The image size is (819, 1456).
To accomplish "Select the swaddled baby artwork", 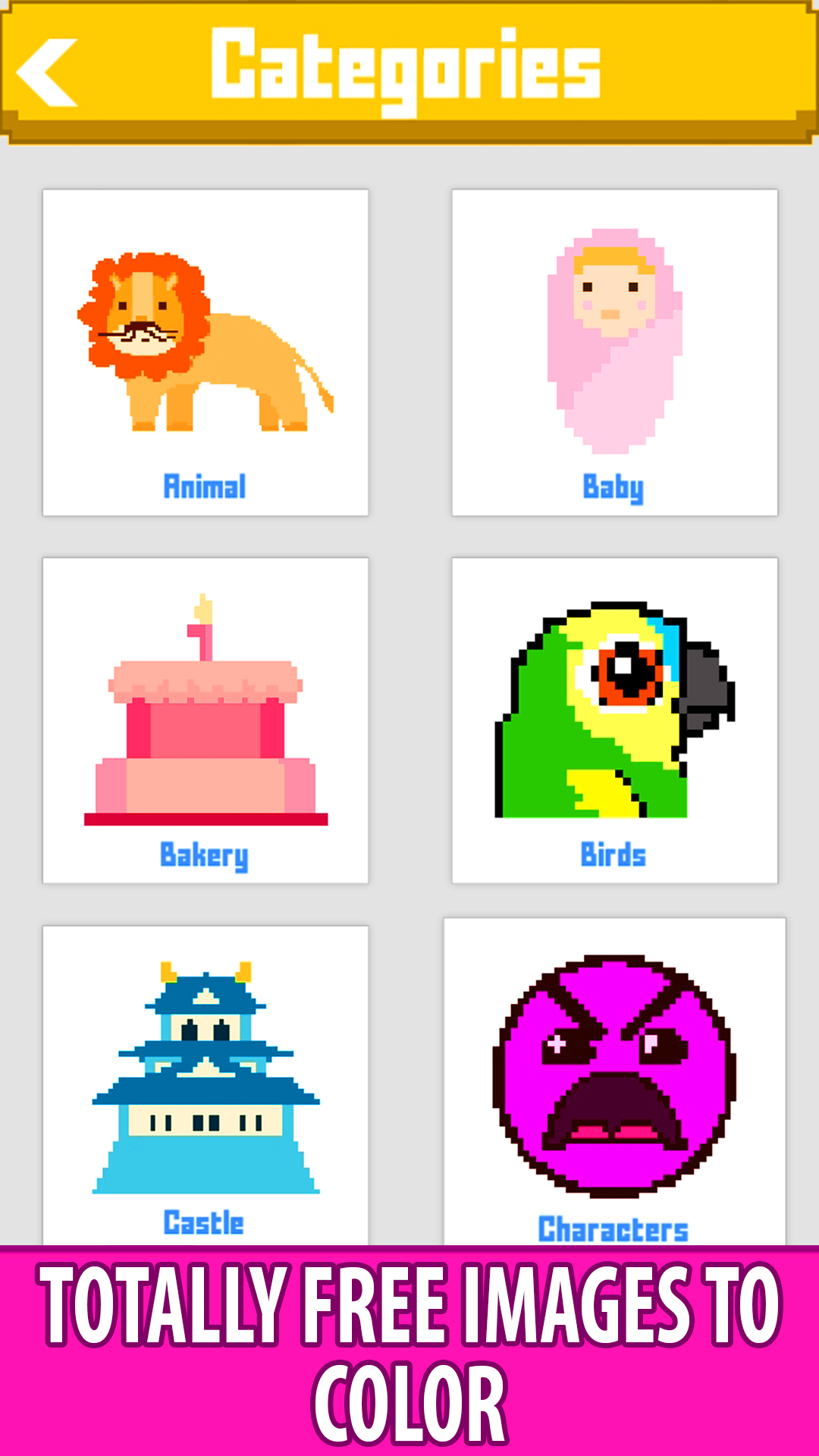I will (x=614, y=334).
